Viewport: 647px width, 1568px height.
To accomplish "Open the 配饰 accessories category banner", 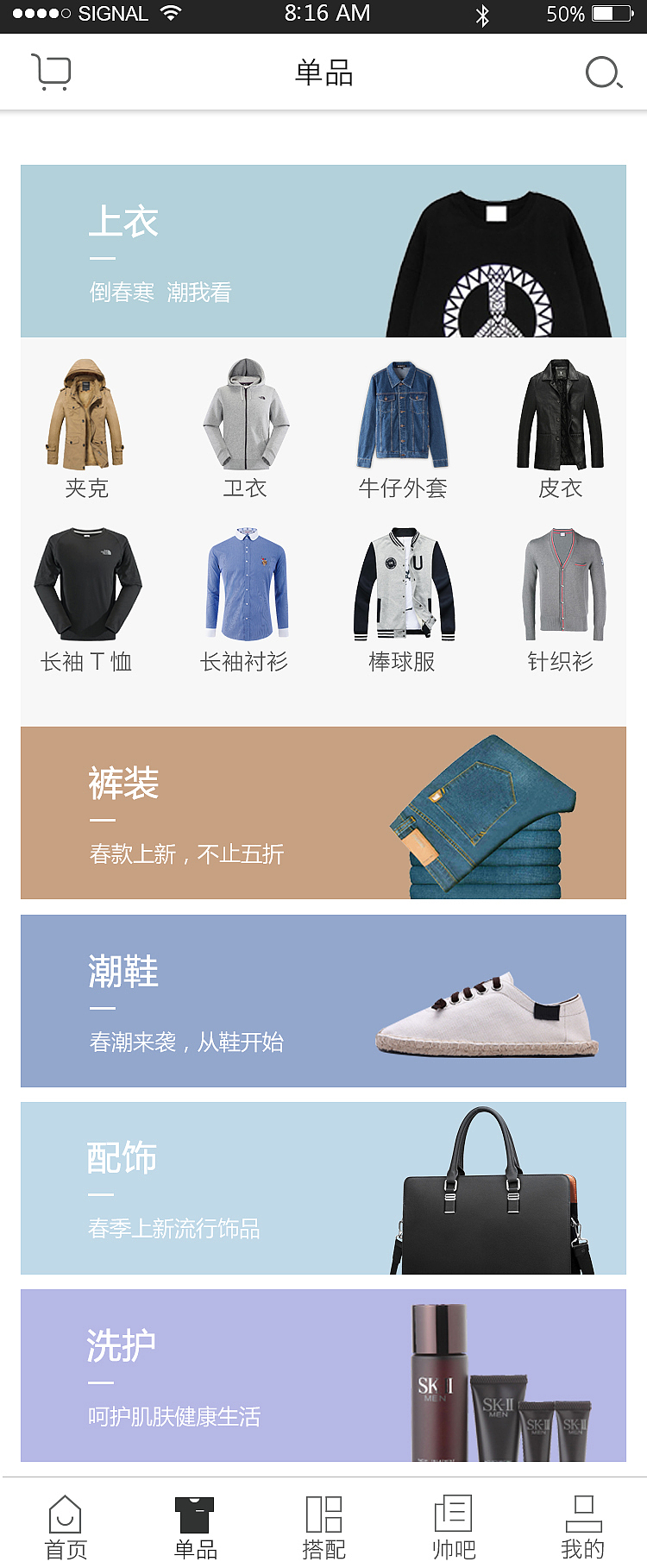I will tap(323, 1188).
